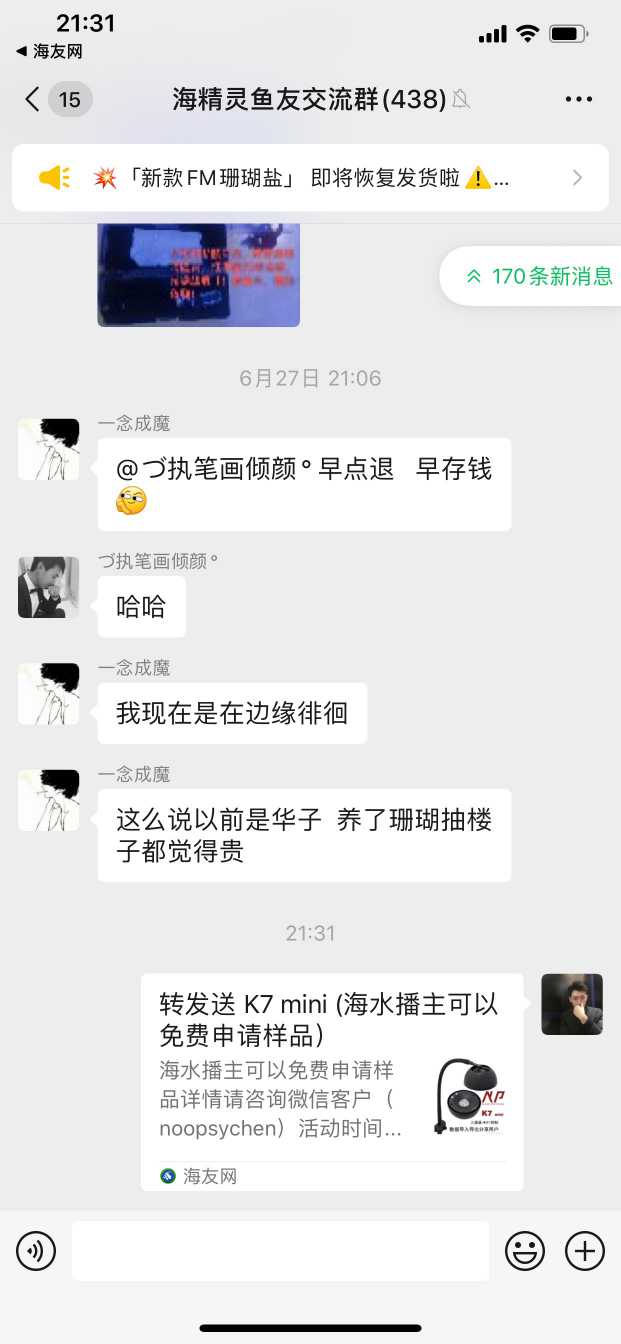Switch to voice message input
Screen dimensions: 621x1344
(x=36, y=1251)
